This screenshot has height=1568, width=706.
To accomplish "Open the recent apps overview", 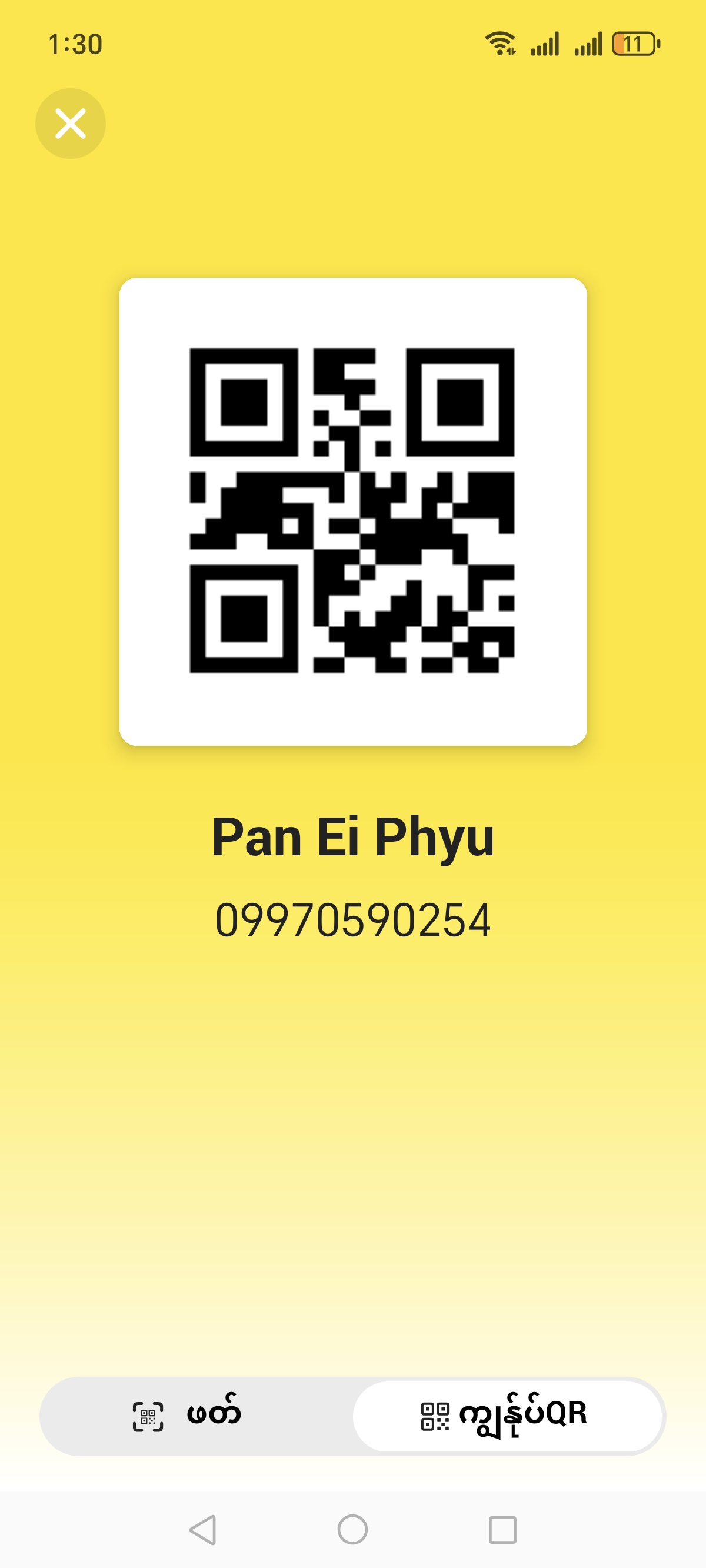I will (x=502, y=1530).
